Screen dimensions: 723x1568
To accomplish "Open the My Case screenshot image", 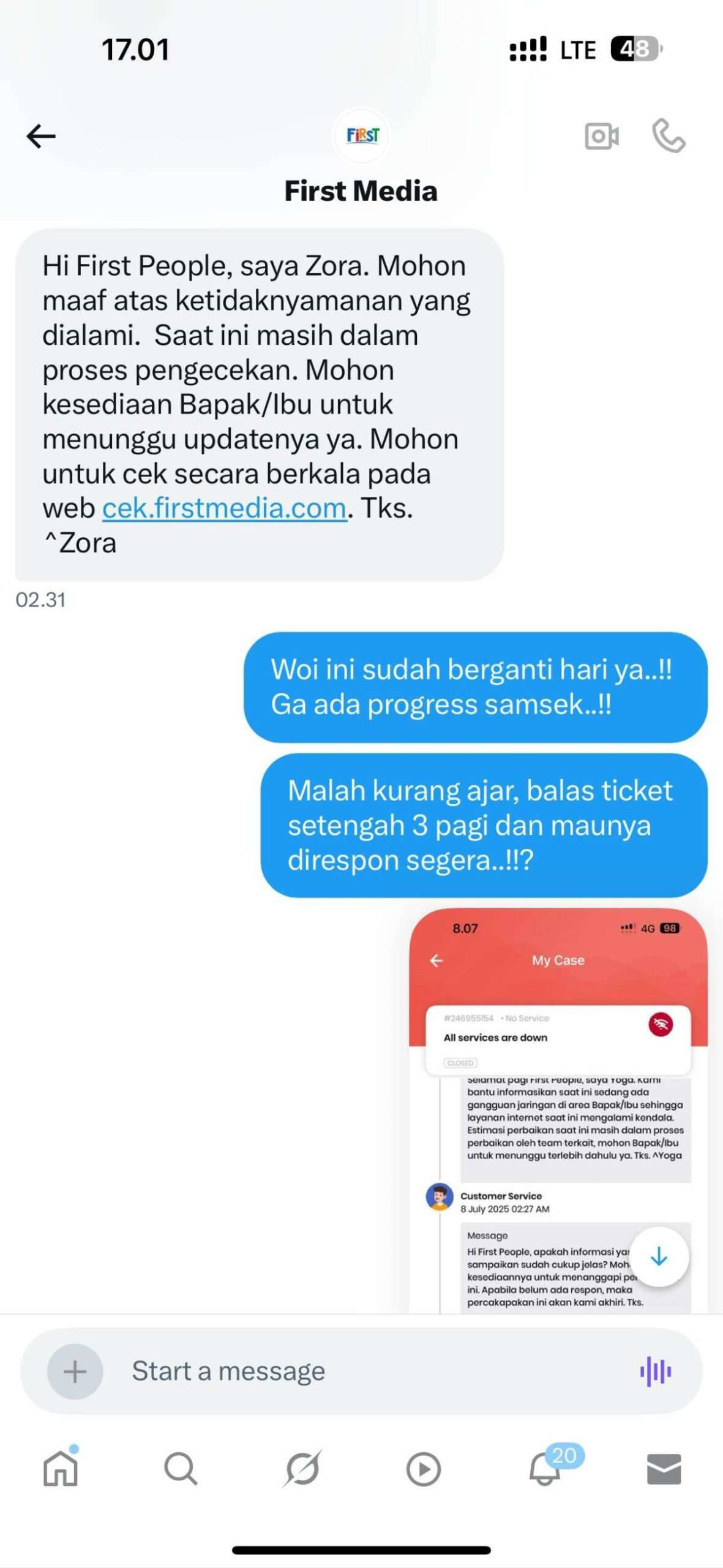I will pyautogui.click(x=558, y=1111).
